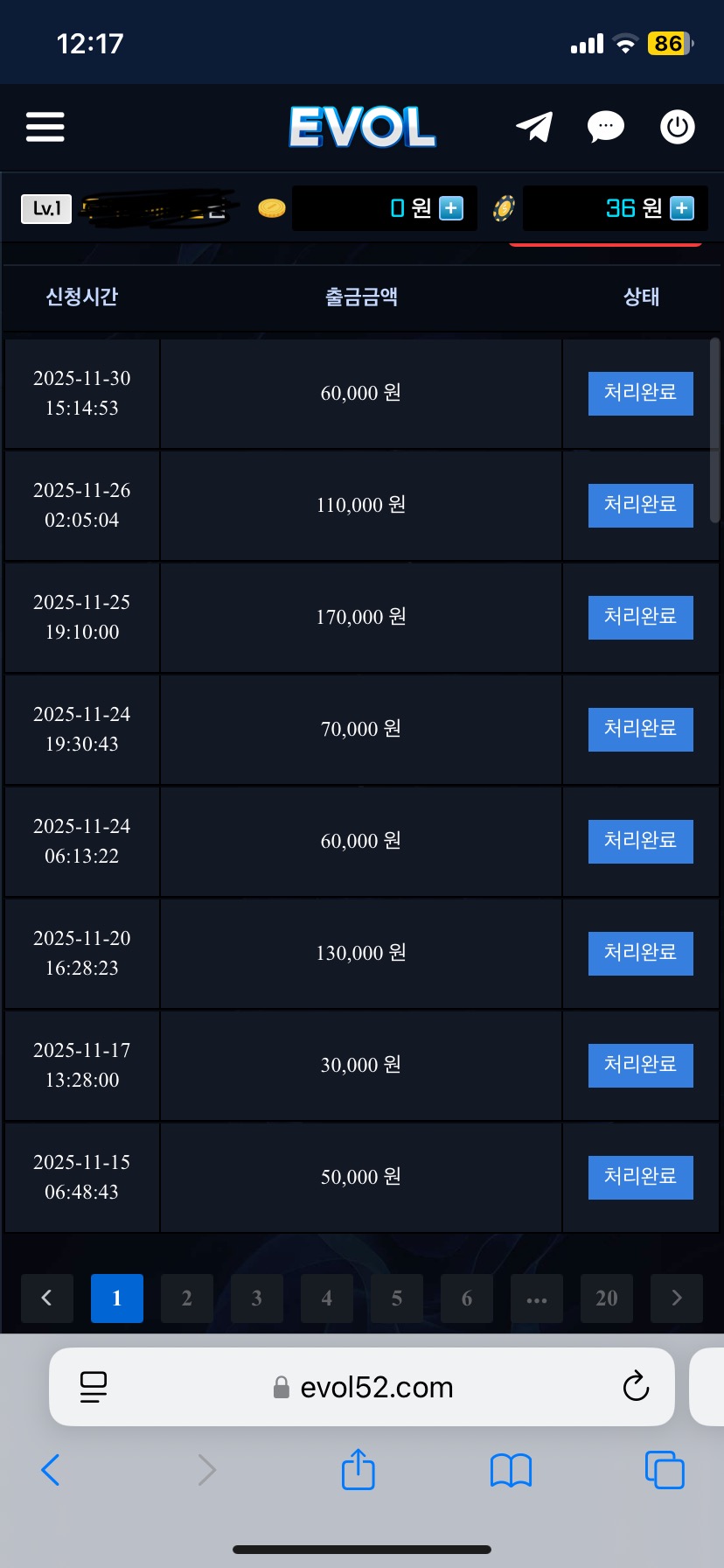The height and width of the screenshot is (1568, 724).
Task: Open the chat bubble support icon
Action: [605, 127]
